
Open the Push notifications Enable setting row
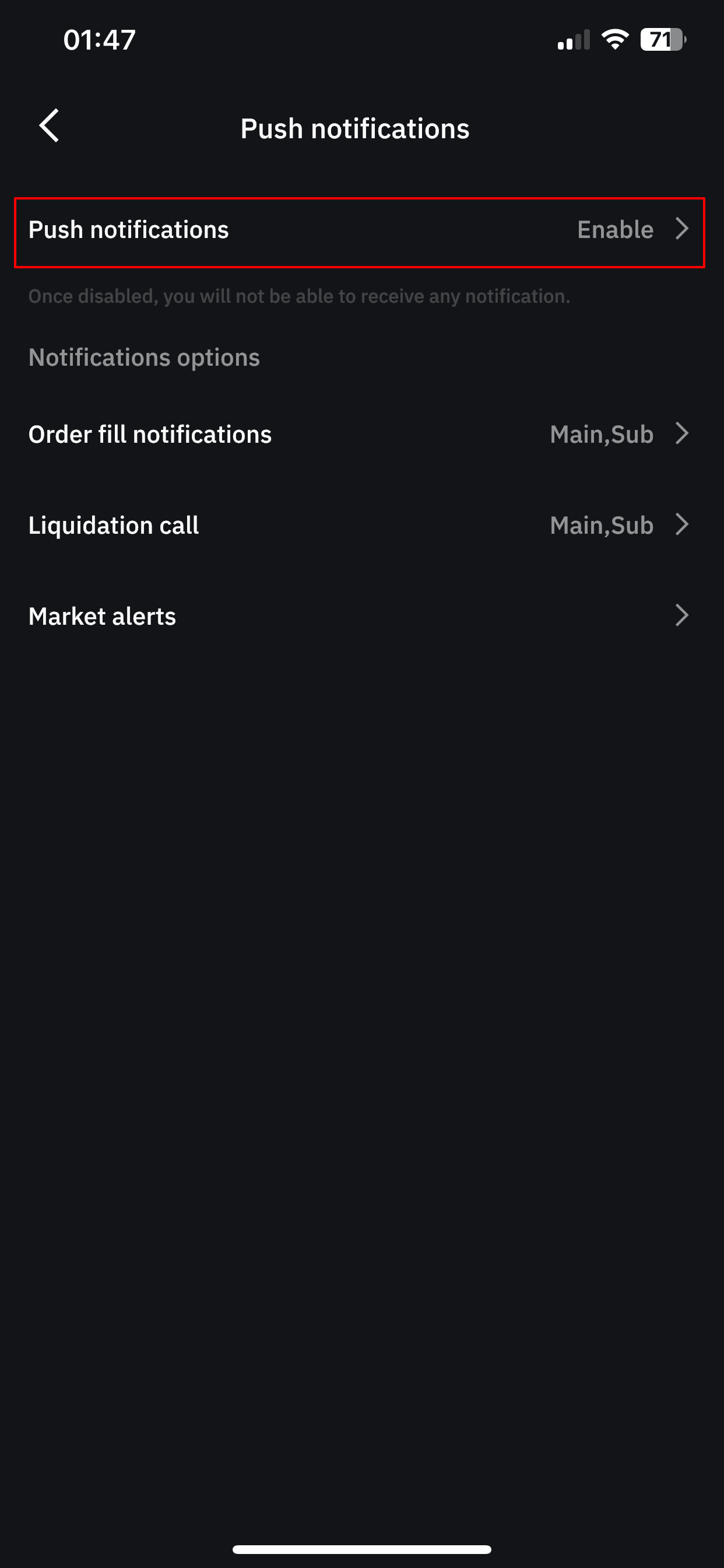[360, 232]
